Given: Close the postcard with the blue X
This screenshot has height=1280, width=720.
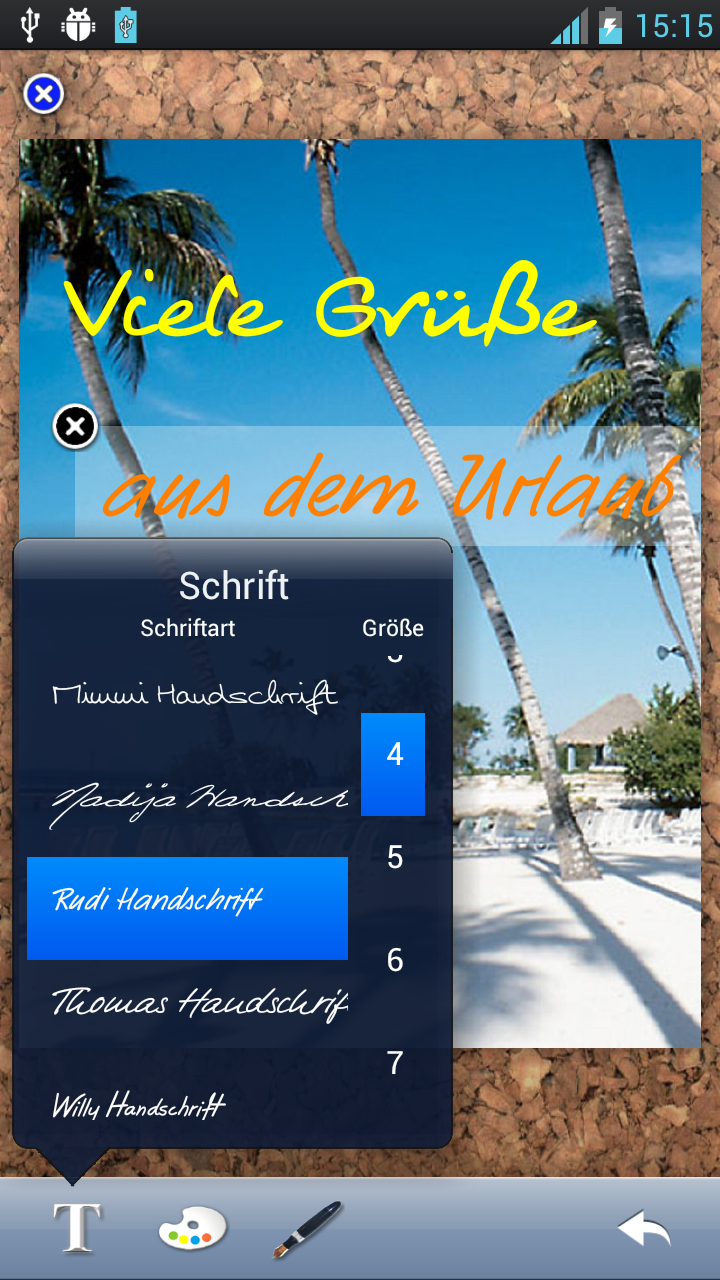Looking at the screenshot, I should click(43, 95).
